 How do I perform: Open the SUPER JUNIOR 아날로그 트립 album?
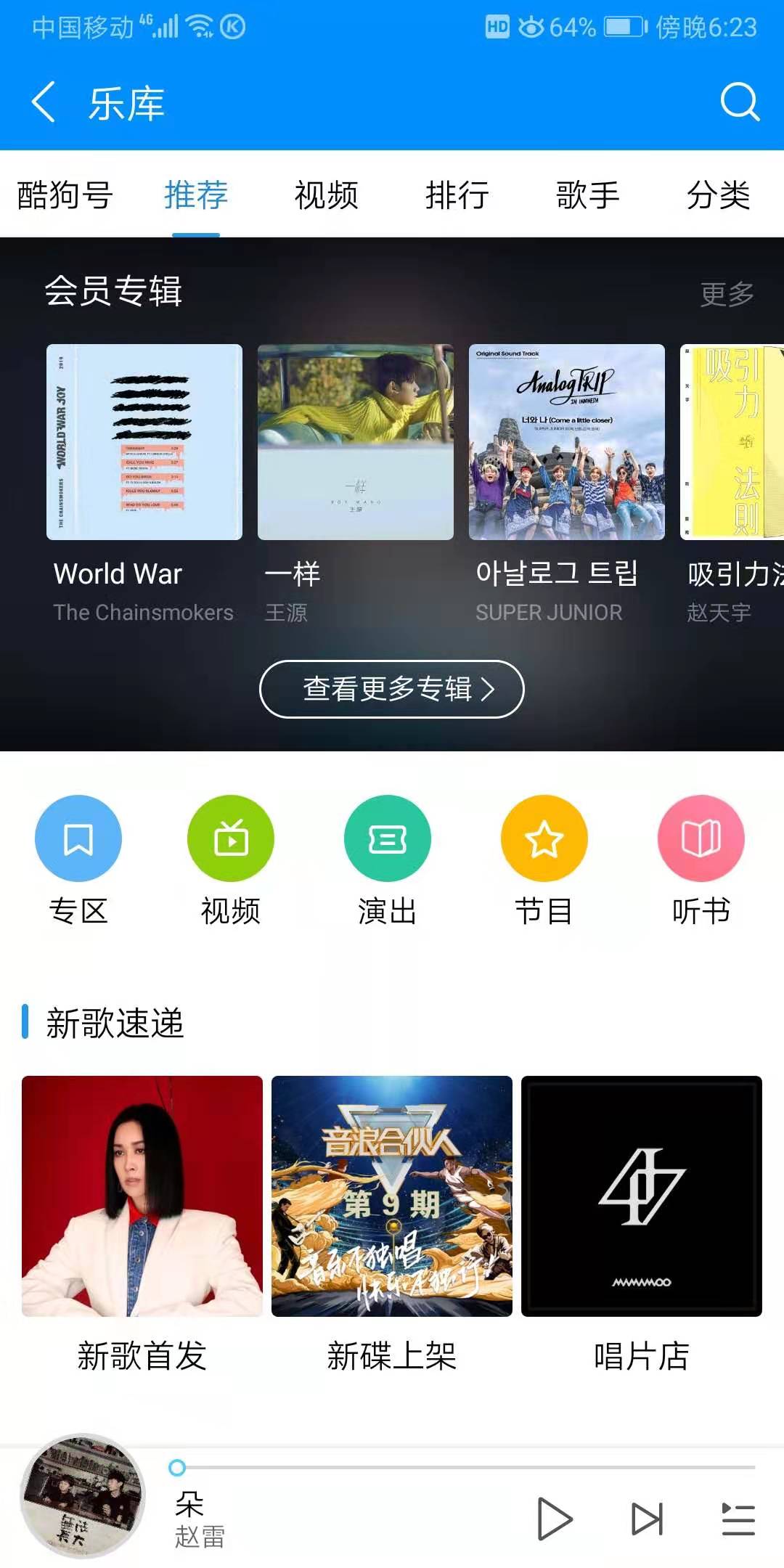pyautogui.click(x=566, y=442)
